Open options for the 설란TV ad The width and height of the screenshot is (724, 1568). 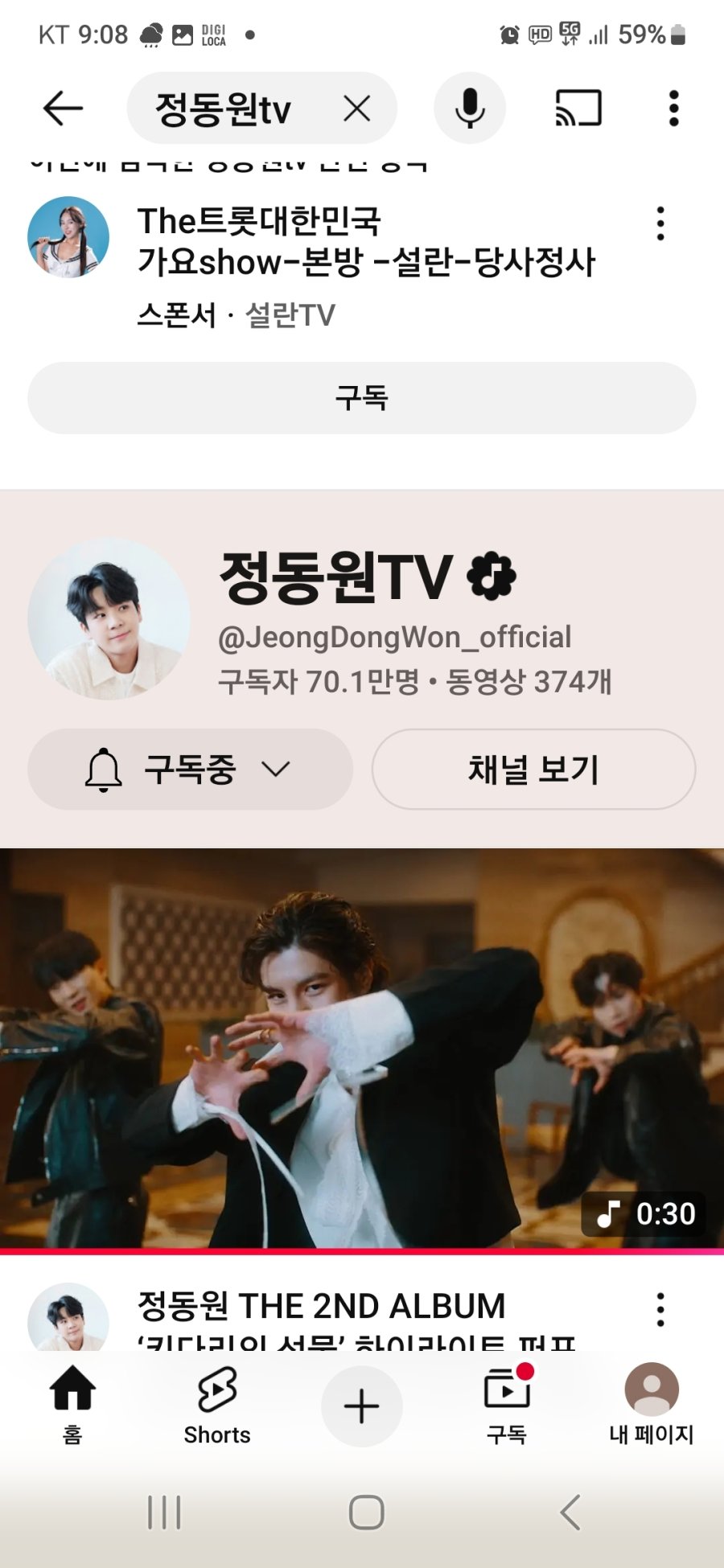[660, 224]
